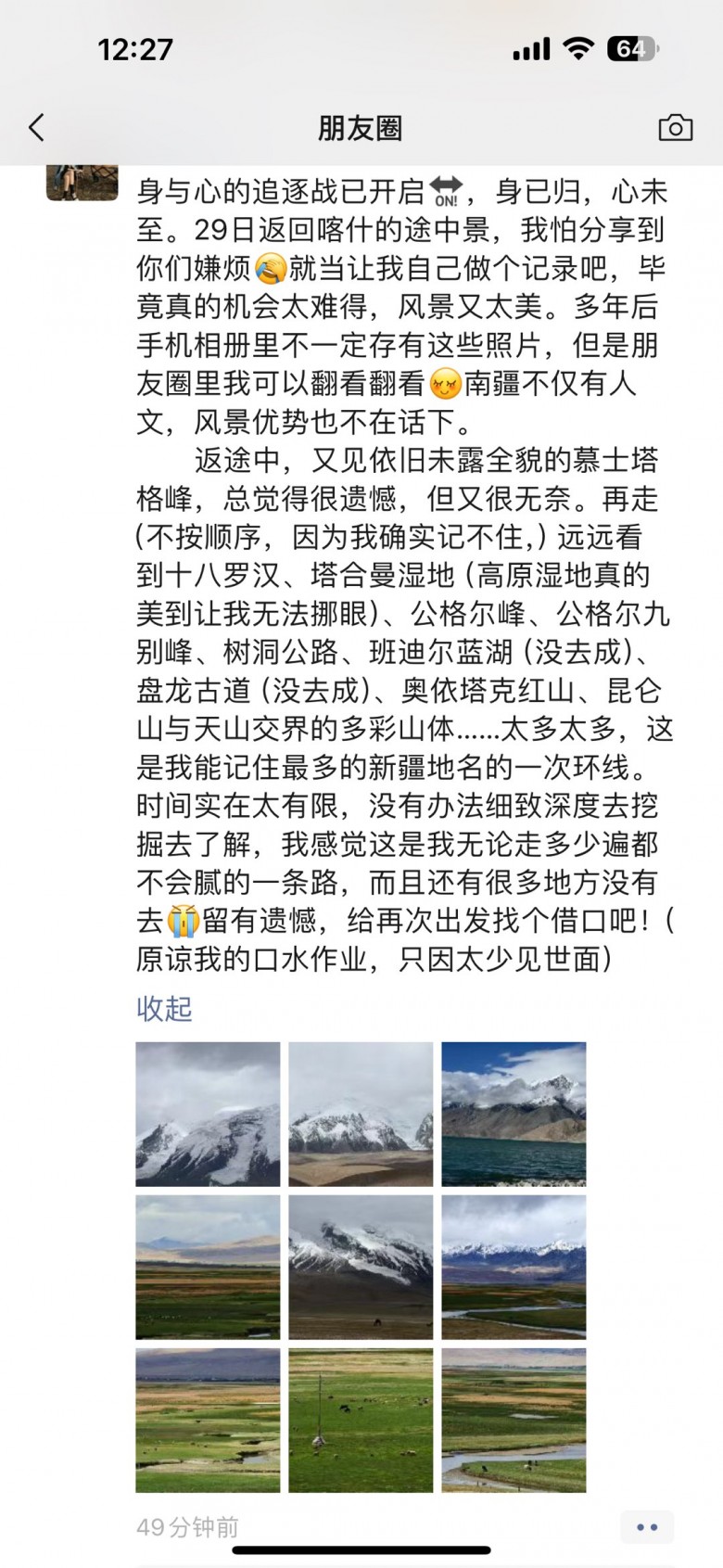The width and height of the screenshot is (723, 1568).
Task: View the photo of green and orange marshland
Action: point(208,1420)
